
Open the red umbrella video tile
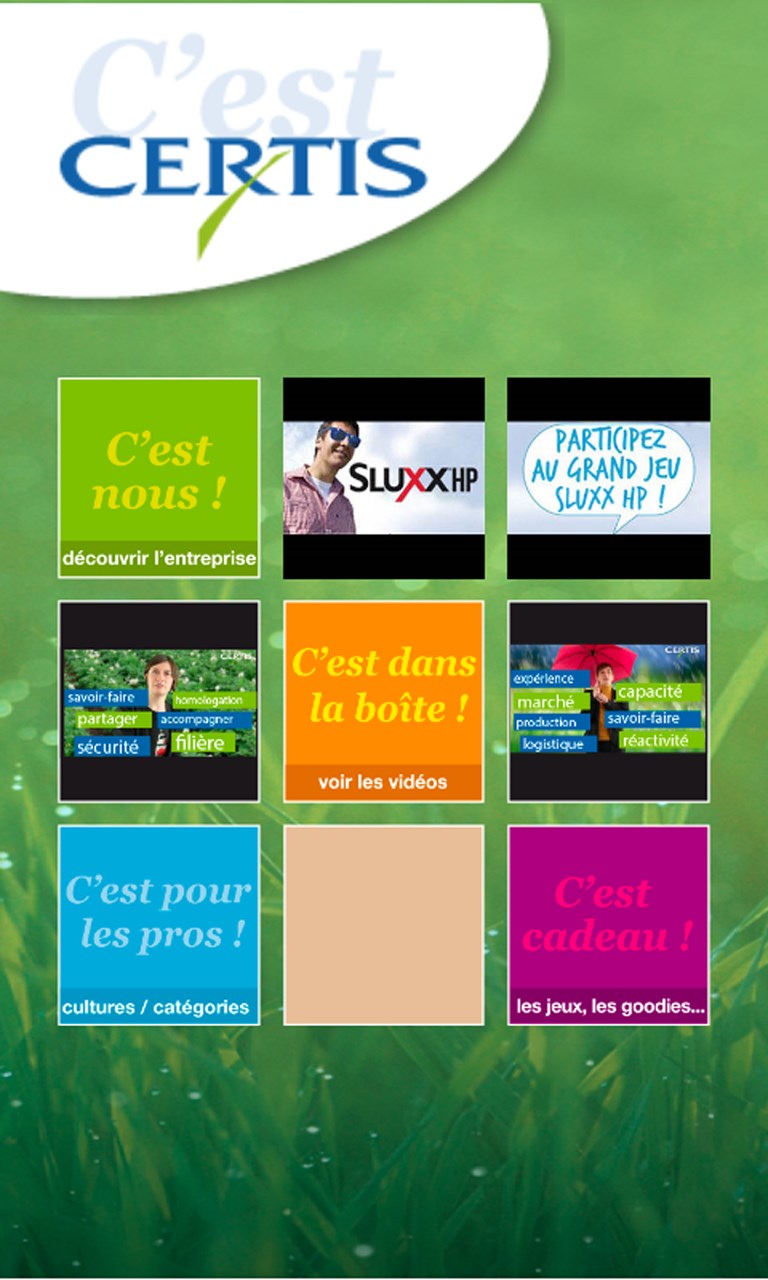608,701
